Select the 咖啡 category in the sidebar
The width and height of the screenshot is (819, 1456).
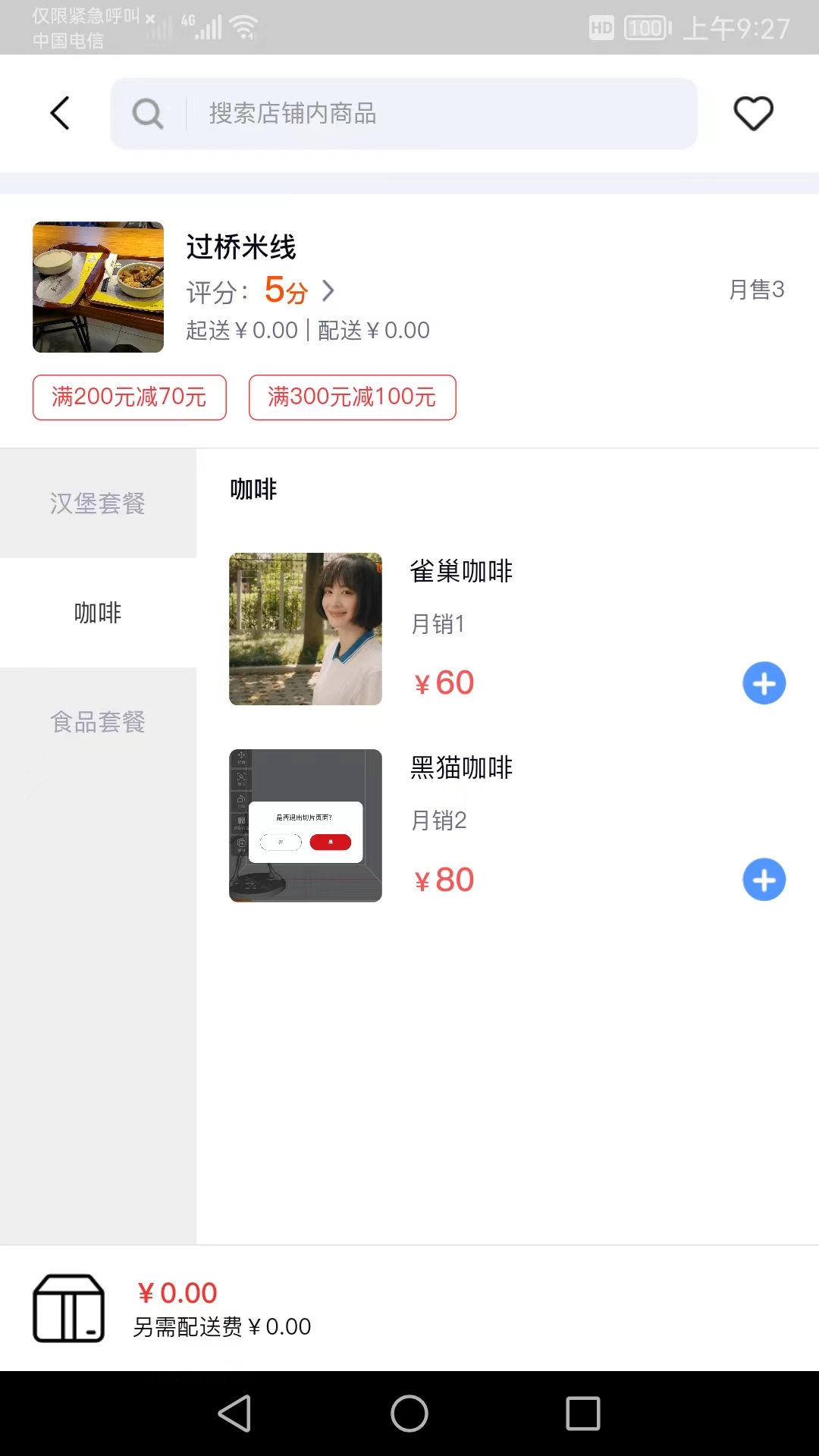[98, 613]
